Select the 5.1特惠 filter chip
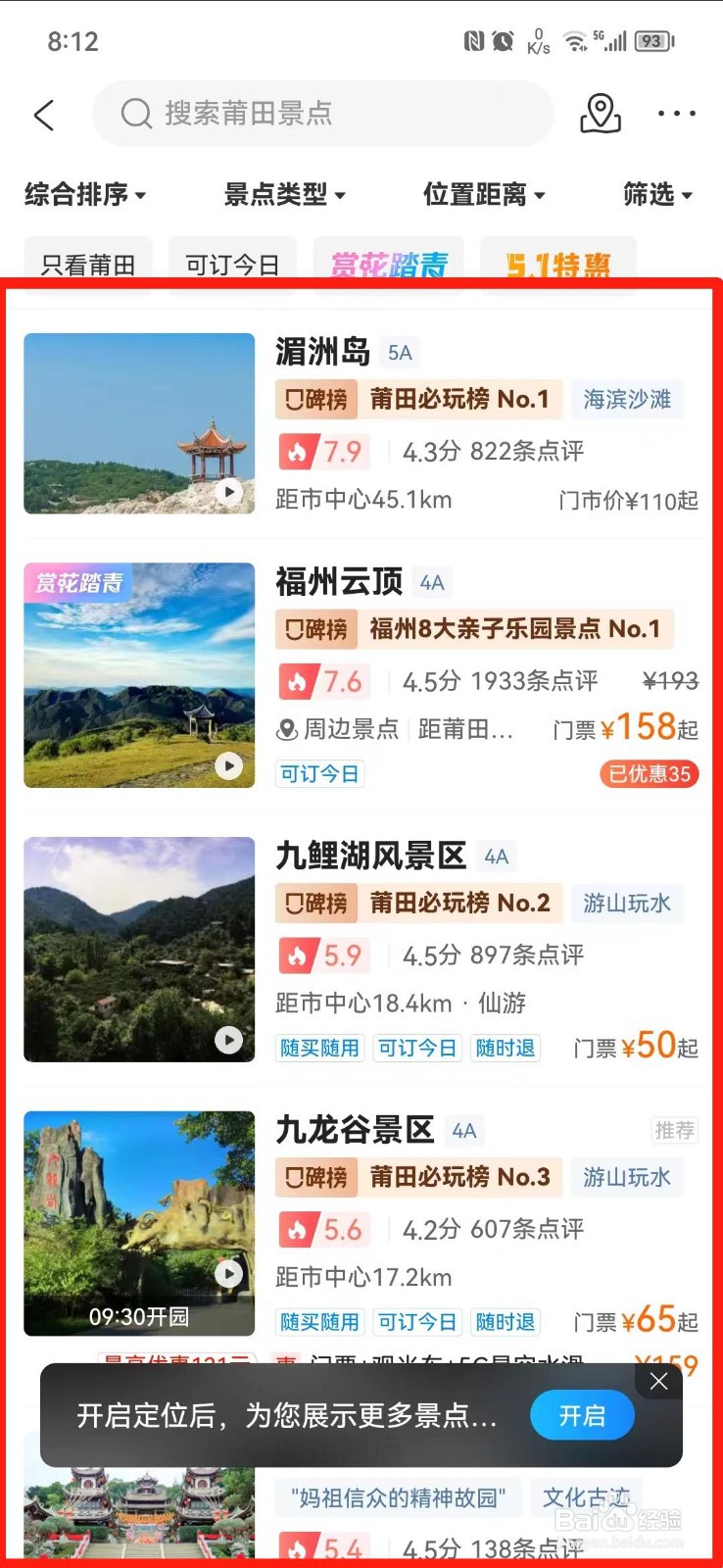 click(557, 263)
